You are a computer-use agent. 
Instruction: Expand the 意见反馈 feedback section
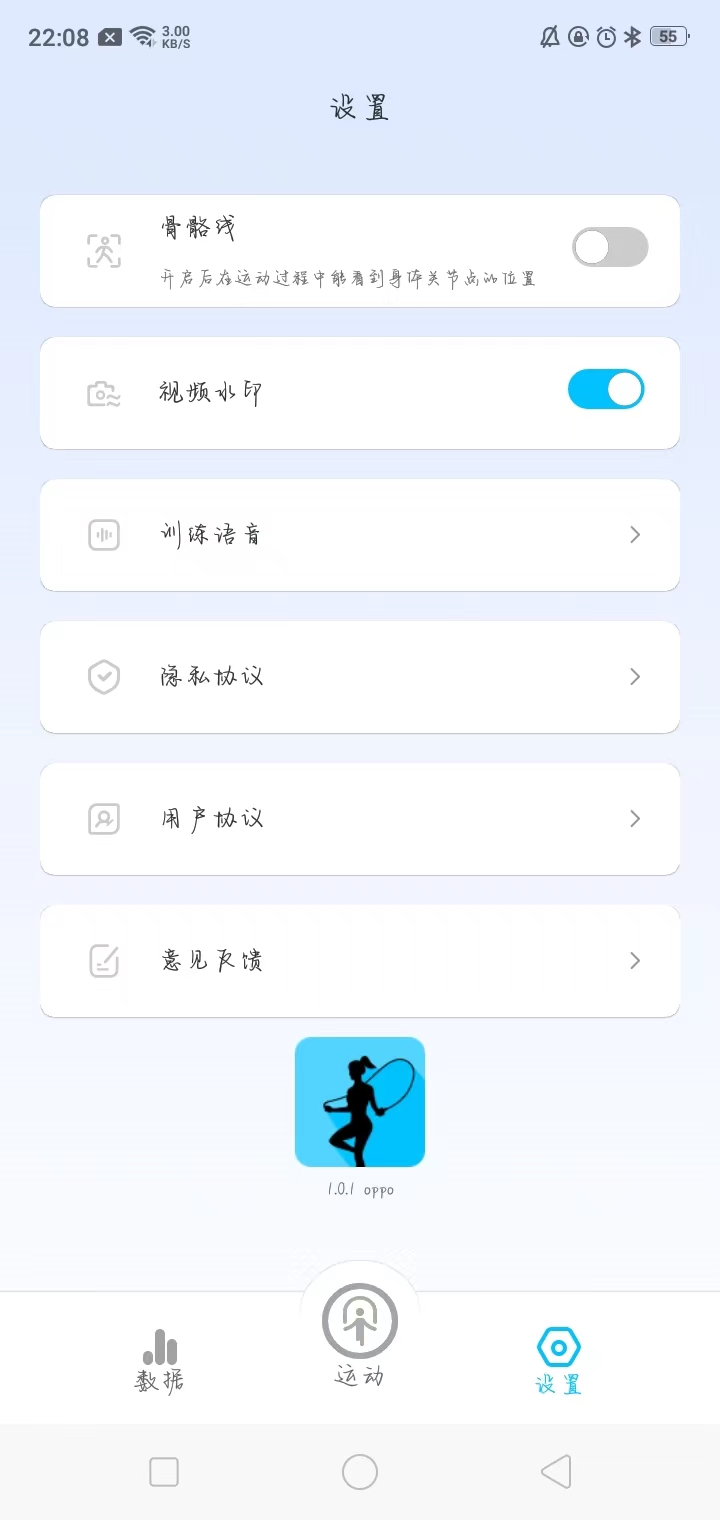[634, 961]
